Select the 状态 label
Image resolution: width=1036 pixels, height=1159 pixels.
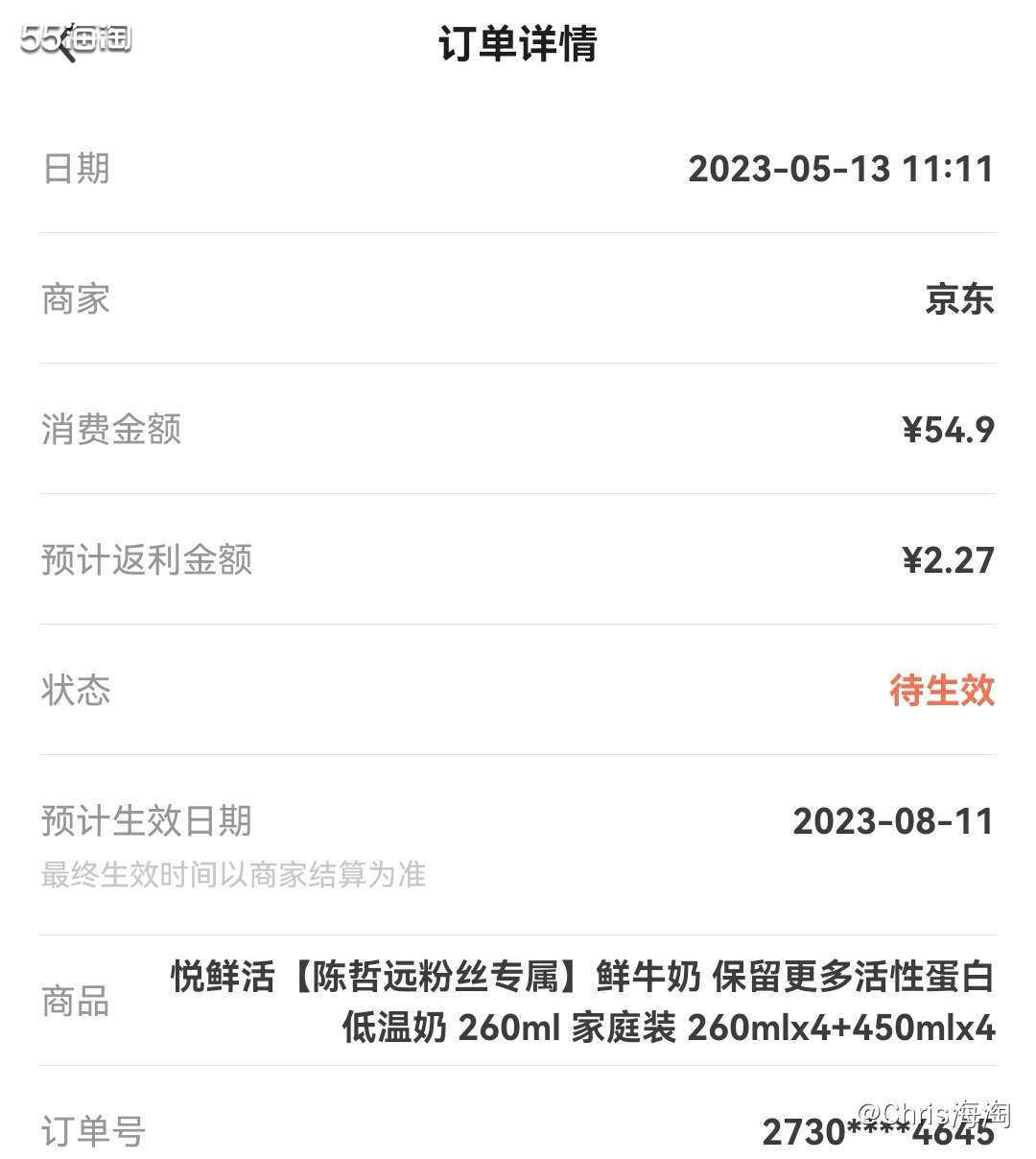click(x=73, y=691)
